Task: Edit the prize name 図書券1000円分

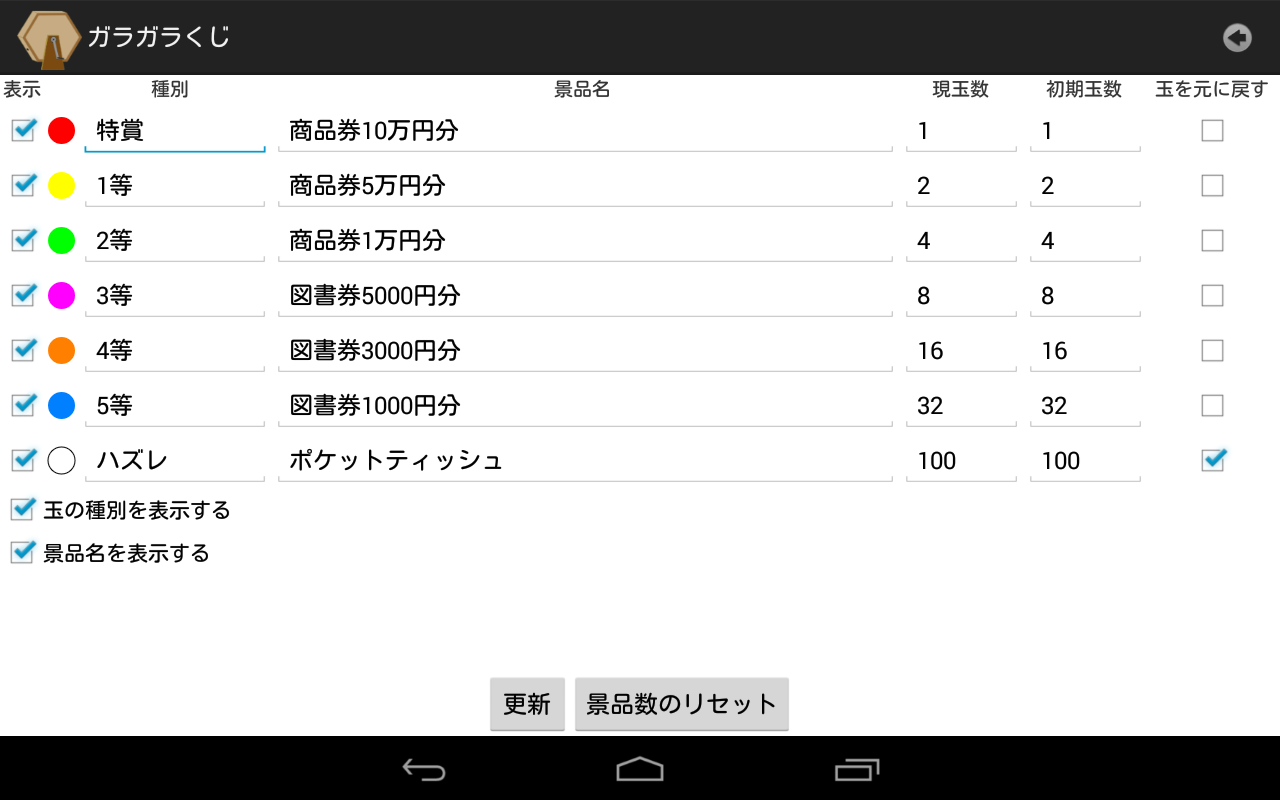Action: (585, 406)
